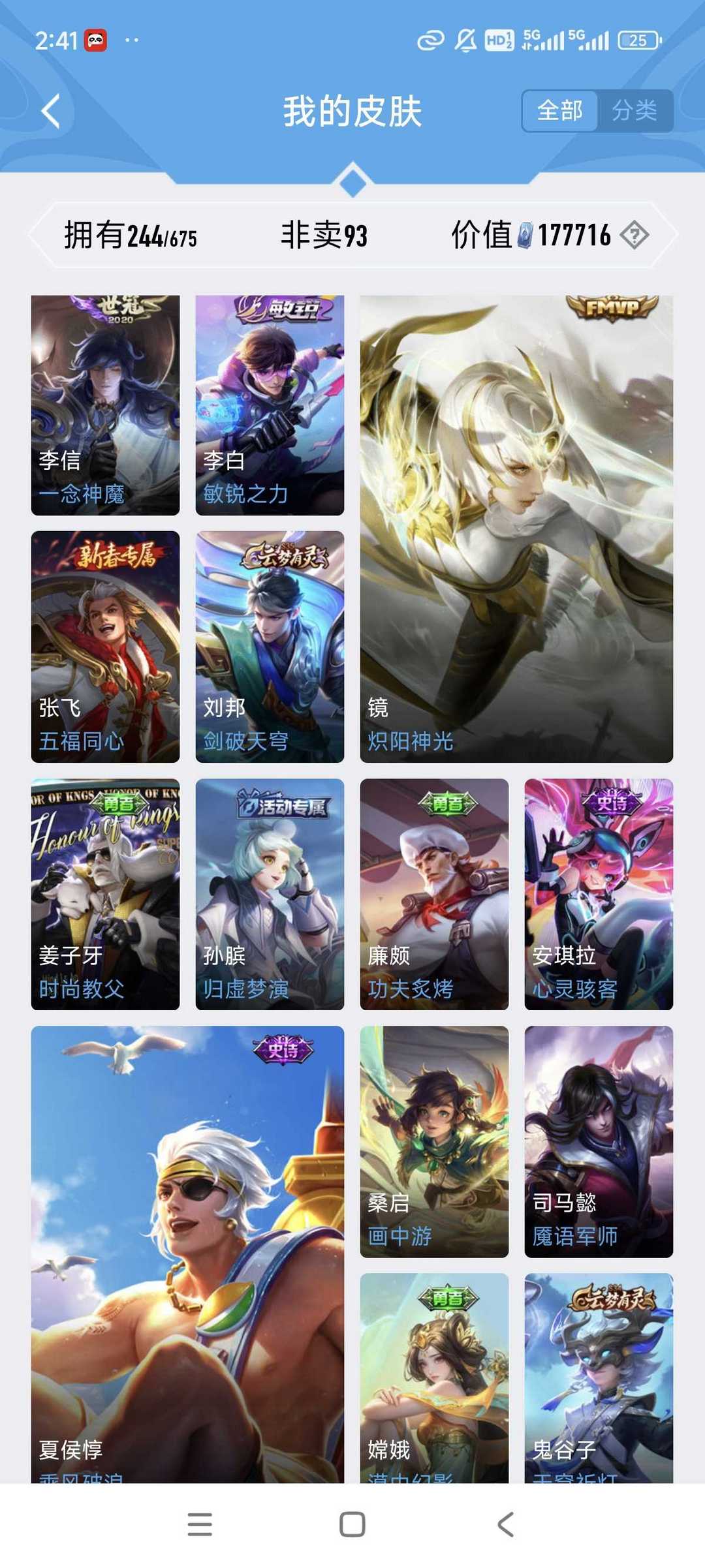Open the value help question icon
This screenshot has height=1568, width=705.
[x=634, y=235]
